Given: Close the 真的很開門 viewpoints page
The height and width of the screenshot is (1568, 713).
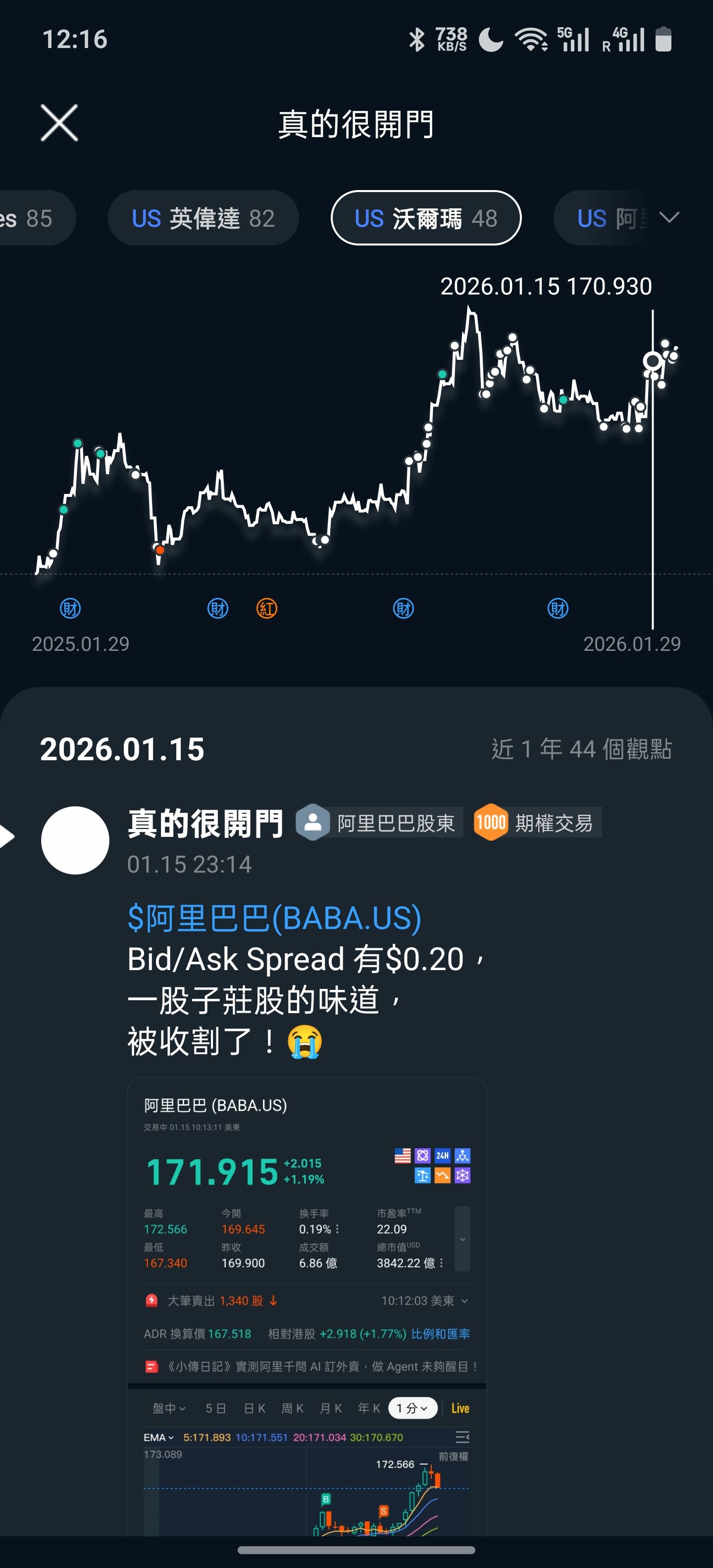Looking at the screenshot, I should 59,123.
